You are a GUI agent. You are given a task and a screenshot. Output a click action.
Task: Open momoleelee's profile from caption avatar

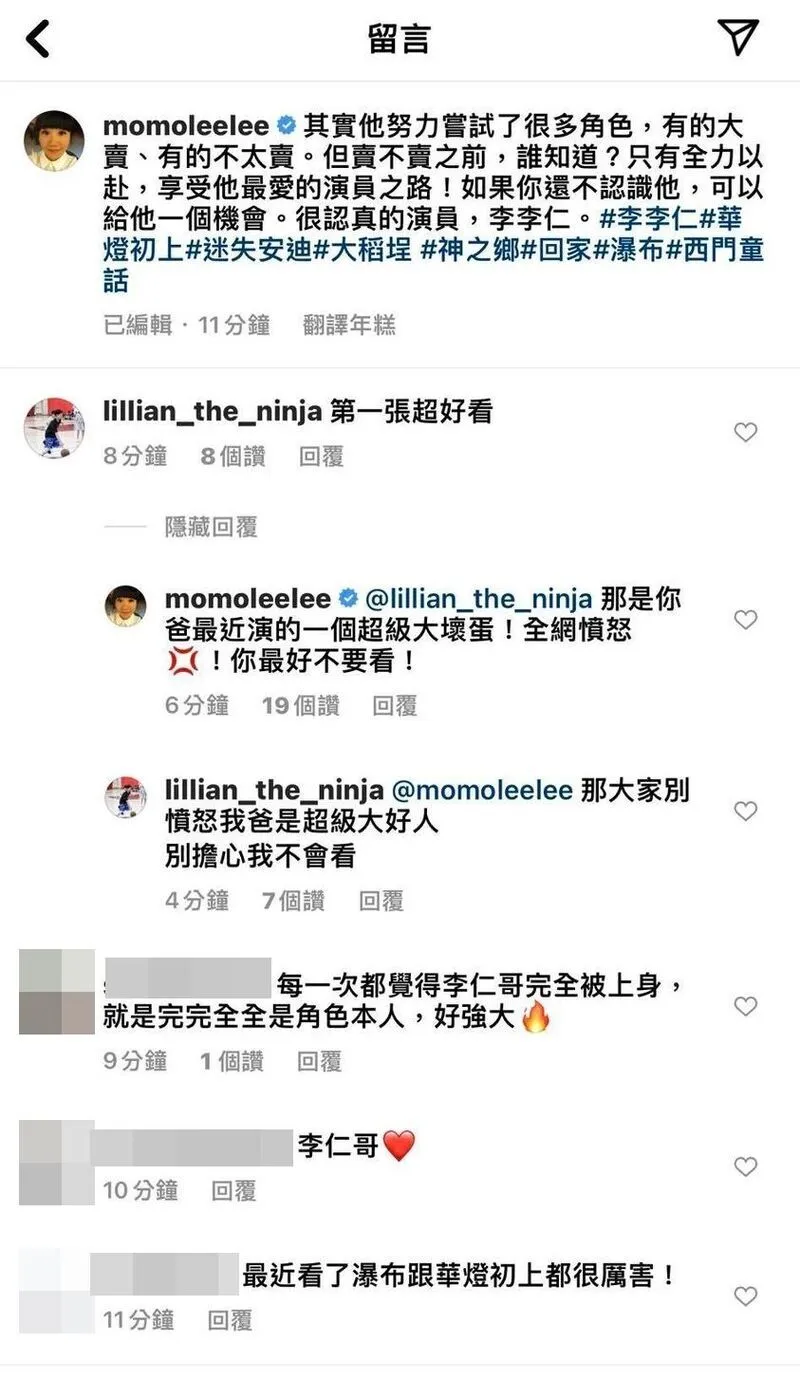pyautogui.click(x=54, y=140)
